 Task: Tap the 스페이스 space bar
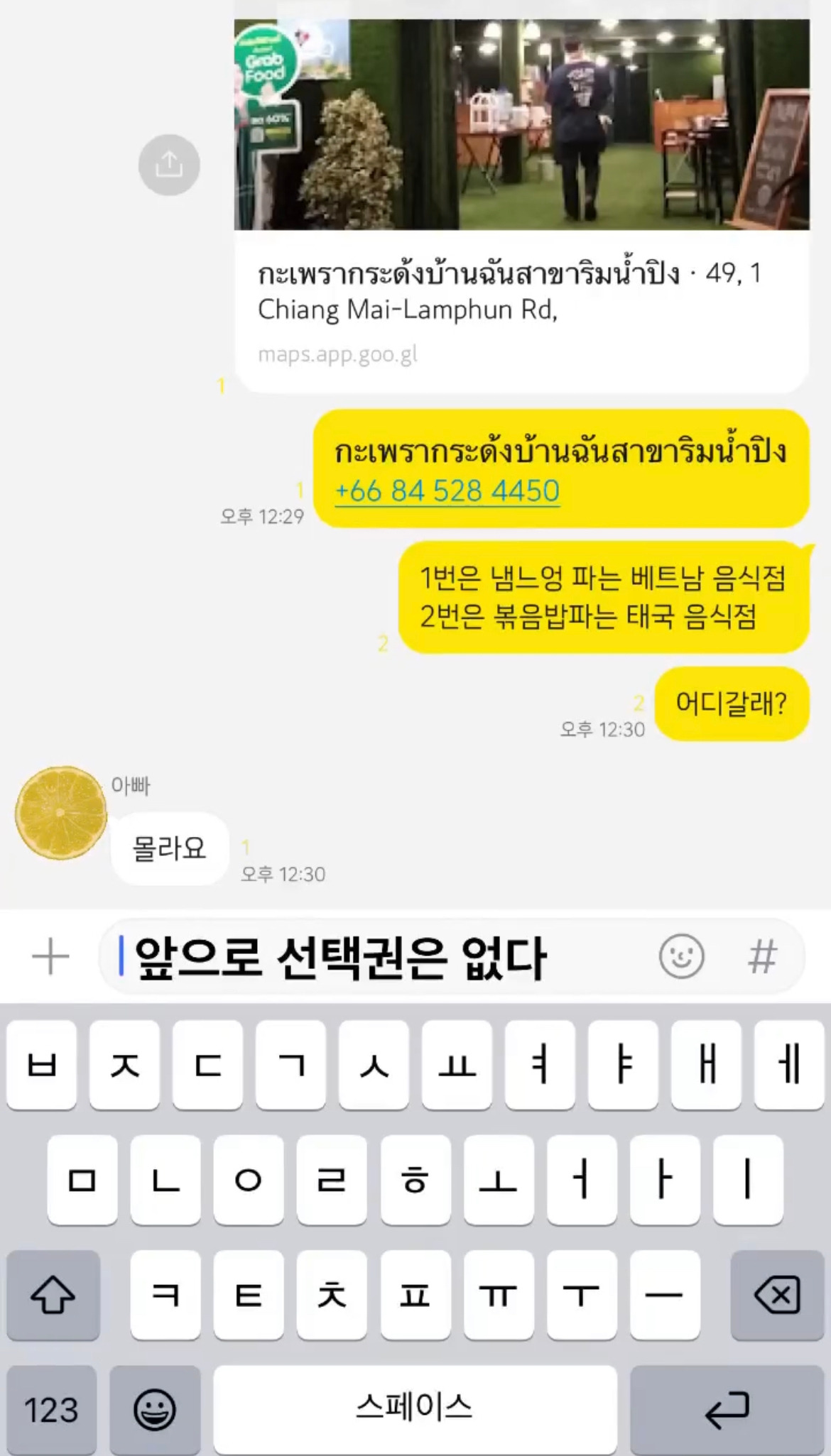point(415,1410)
